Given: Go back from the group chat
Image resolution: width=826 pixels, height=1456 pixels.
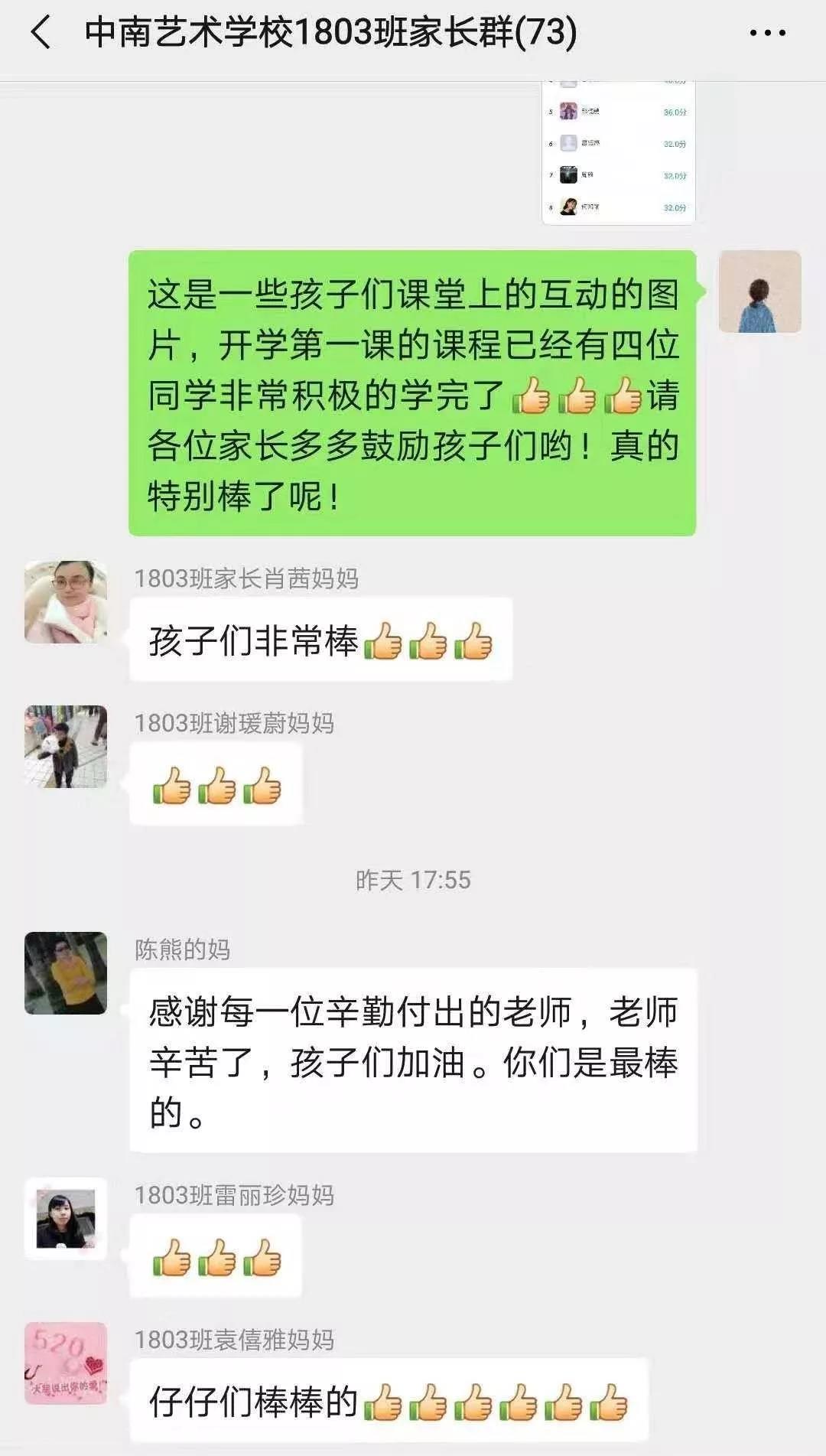Looking at the screenshot, I should pos(40,33).
